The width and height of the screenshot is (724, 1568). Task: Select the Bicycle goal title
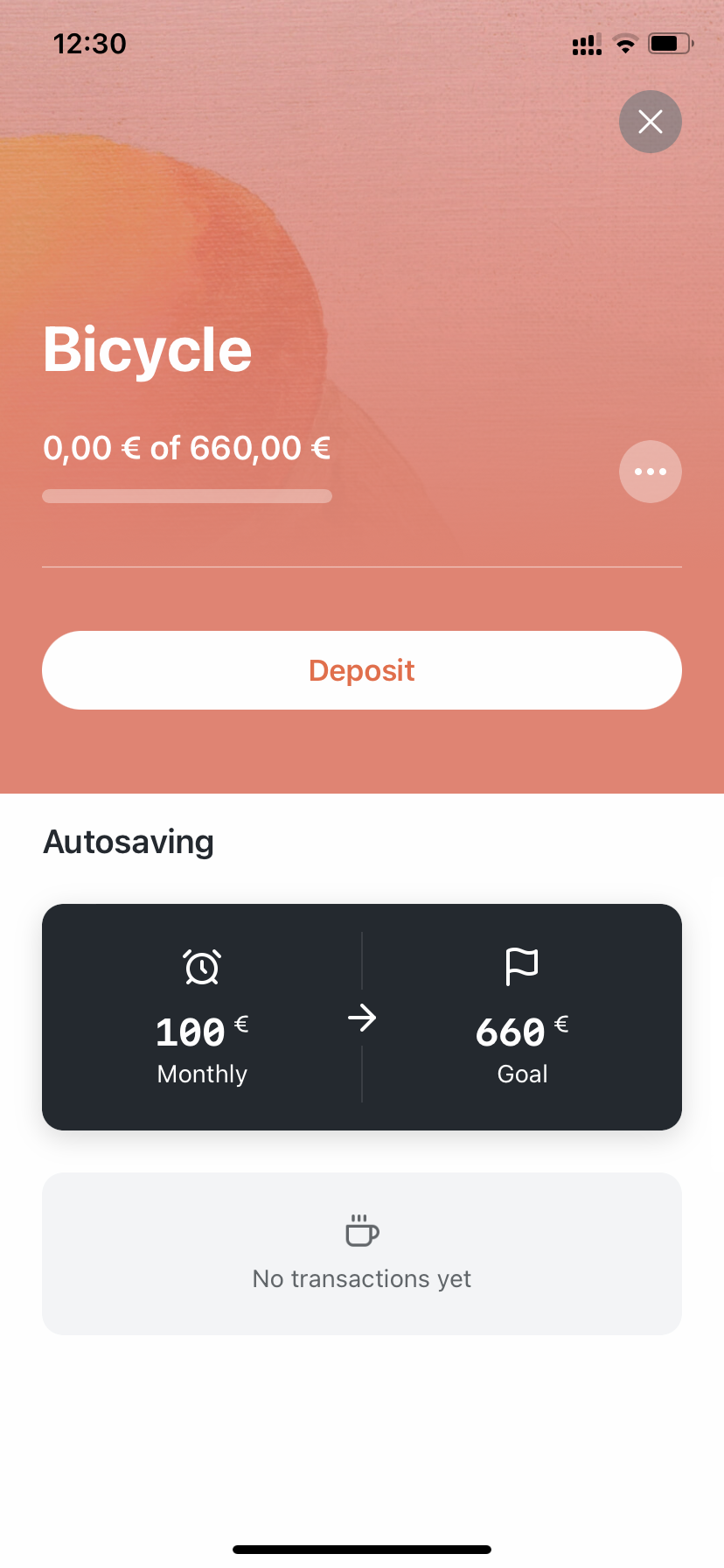coord(147,349)
